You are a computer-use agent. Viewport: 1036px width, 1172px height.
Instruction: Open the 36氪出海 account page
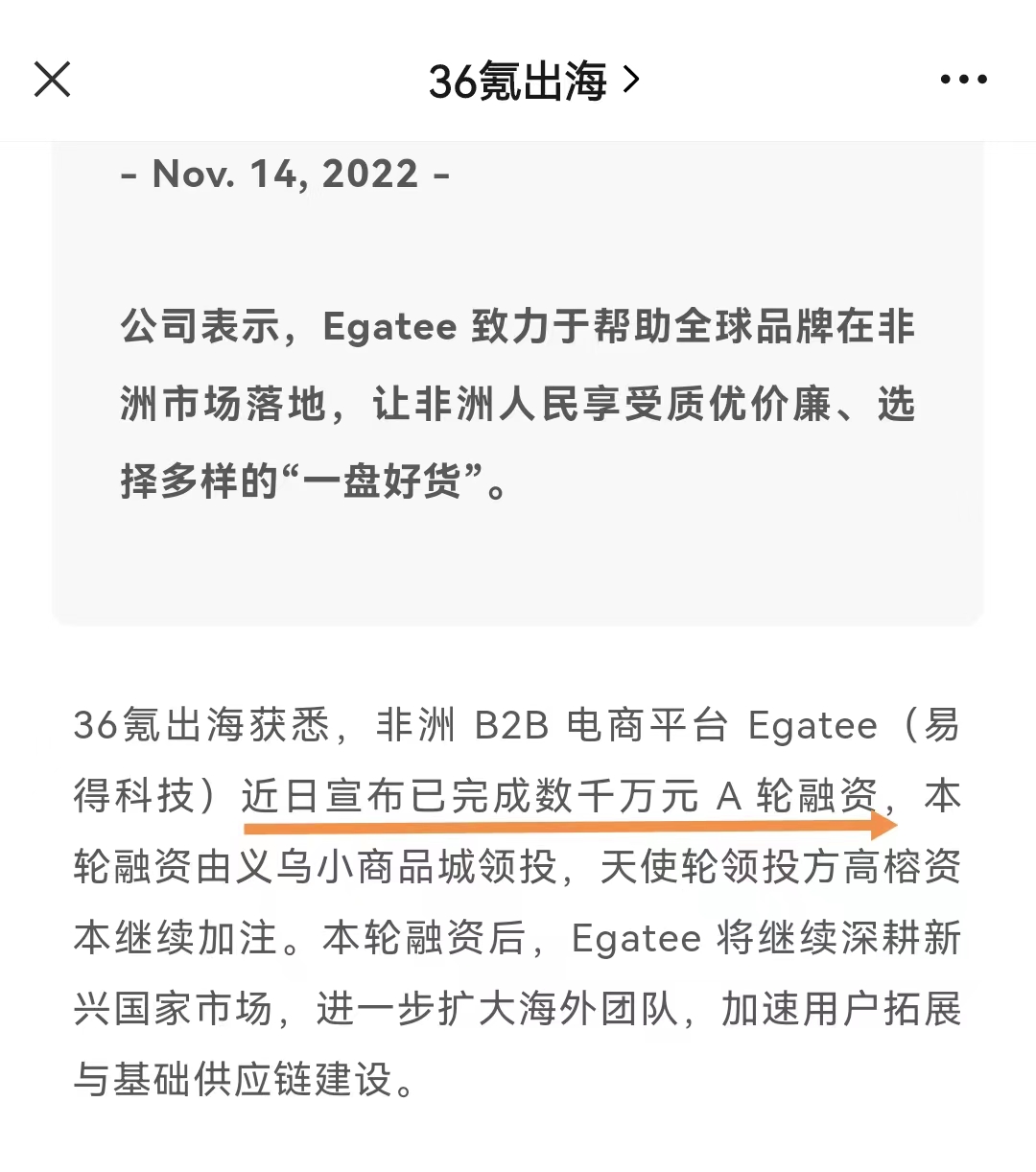coord(532,81)
